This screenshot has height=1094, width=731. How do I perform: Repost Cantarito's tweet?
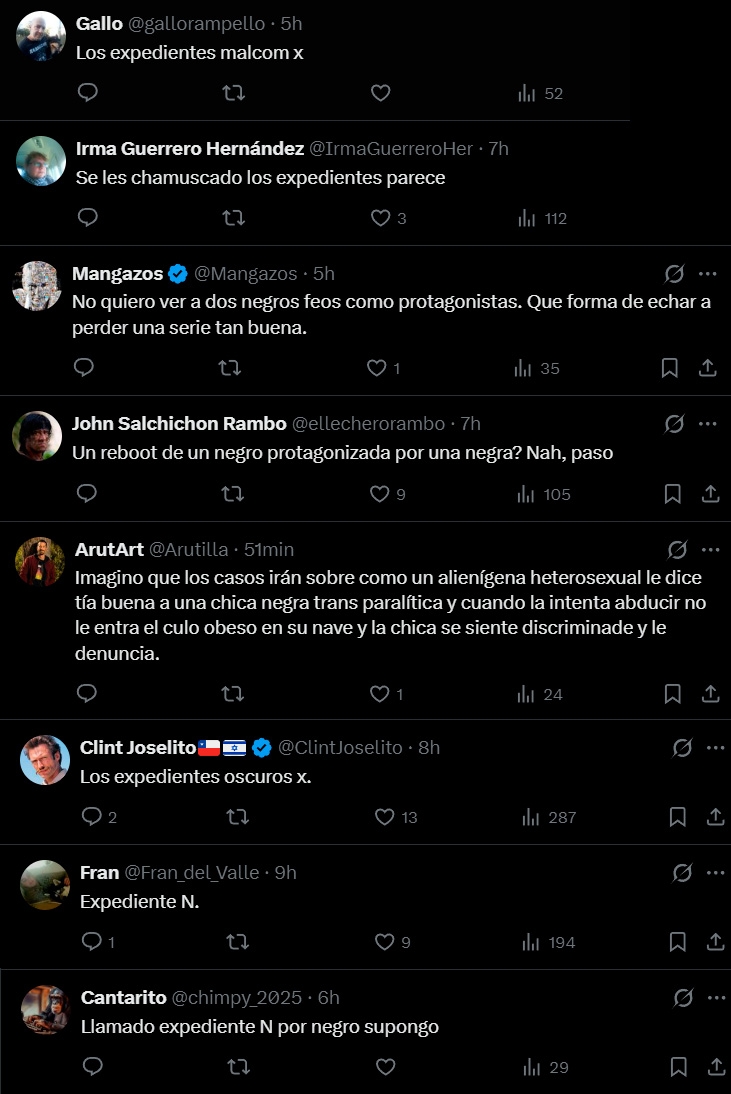[238, 1067]
